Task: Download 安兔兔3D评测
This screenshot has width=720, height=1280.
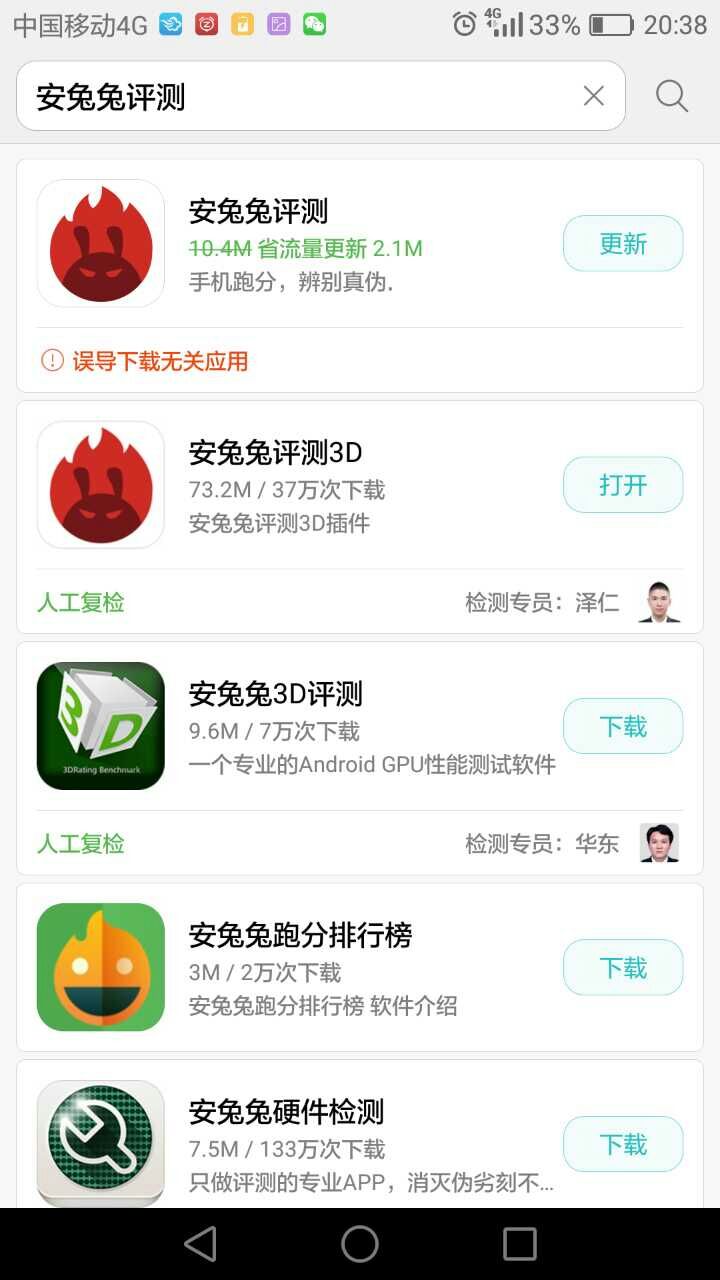Action: (623, 726)
